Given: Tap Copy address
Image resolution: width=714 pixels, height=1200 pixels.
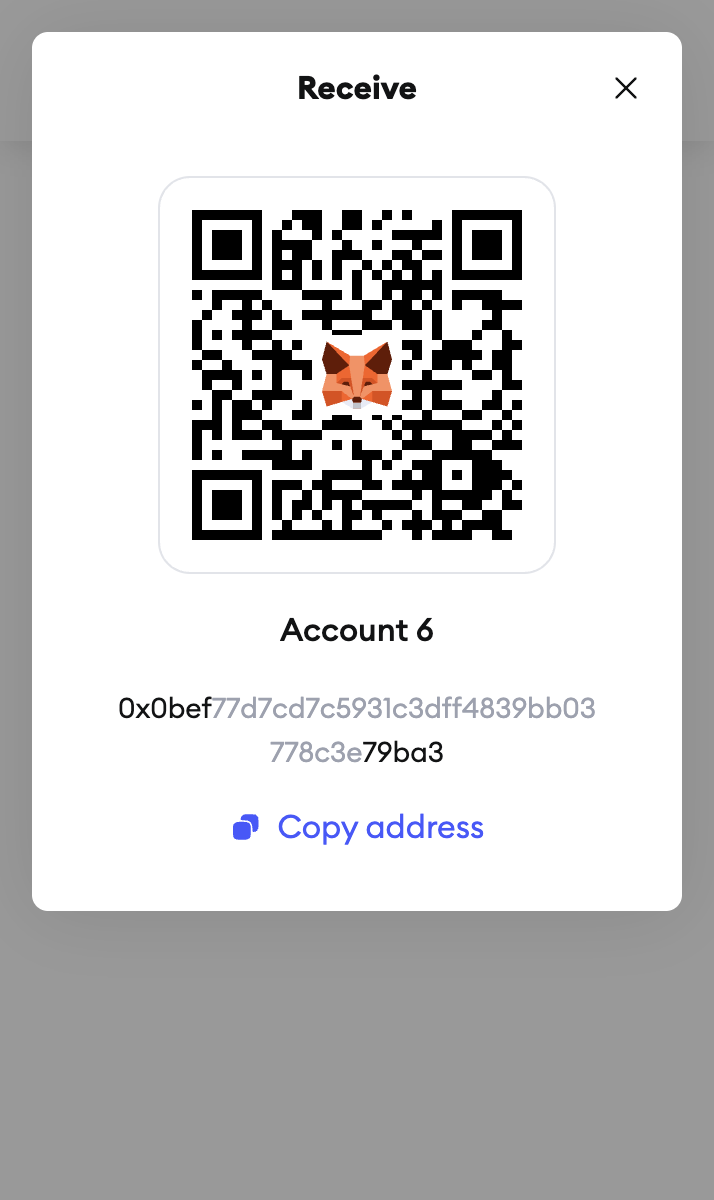Looking at the screenshot, I should pos(358,827).
